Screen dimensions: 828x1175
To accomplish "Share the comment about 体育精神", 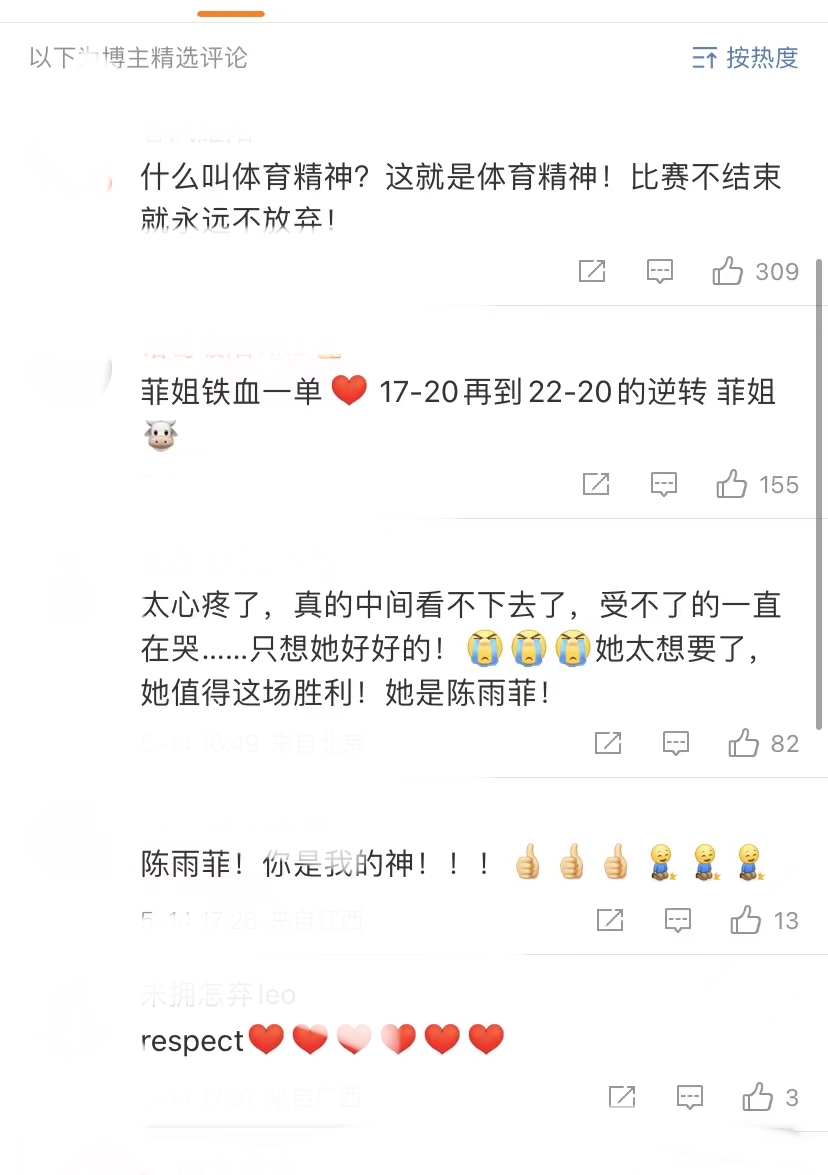I will click(592, 271).
